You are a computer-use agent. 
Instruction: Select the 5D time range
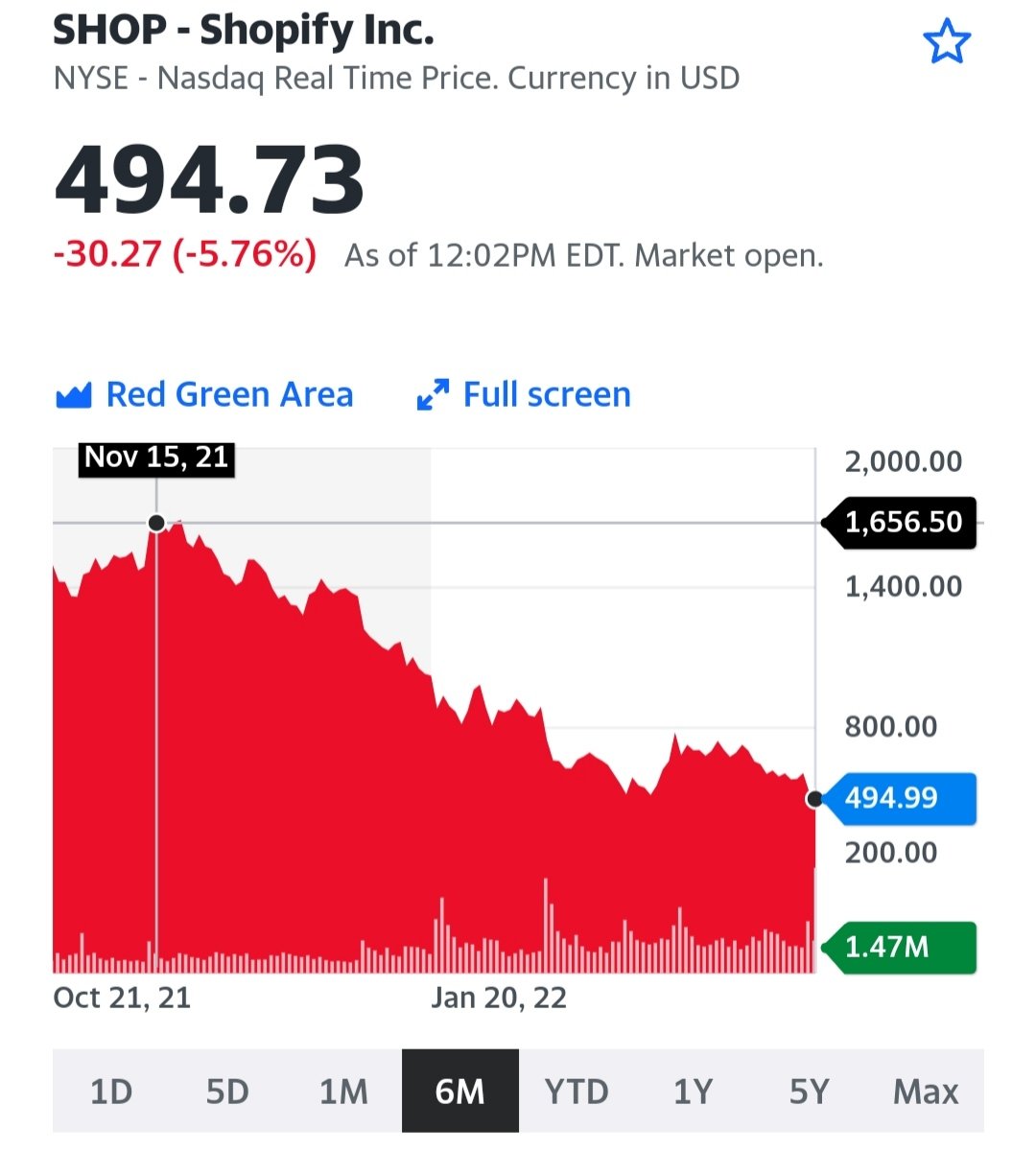[x=227, y=1092]
